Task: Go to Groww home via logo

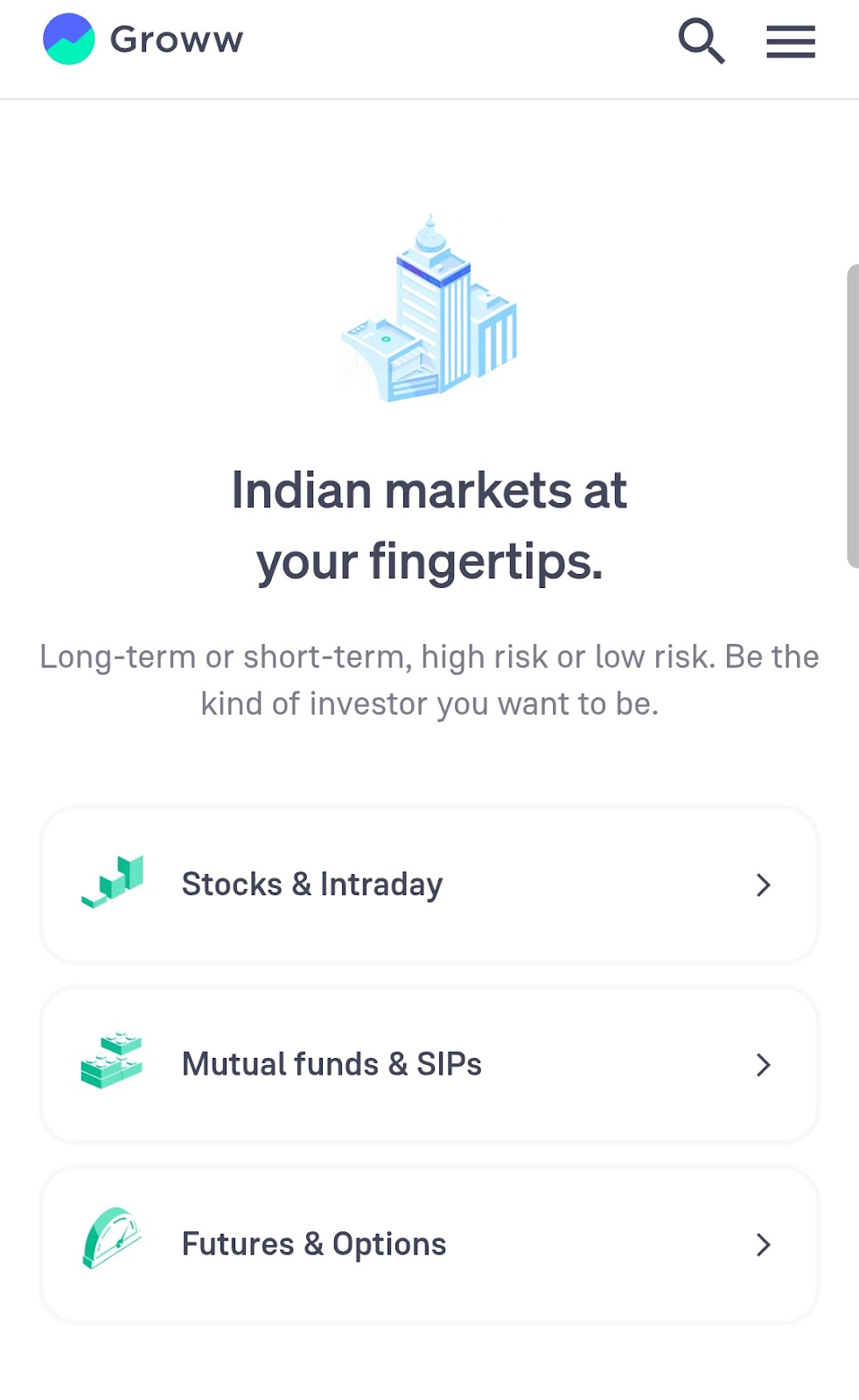Action: click(143, 39)
